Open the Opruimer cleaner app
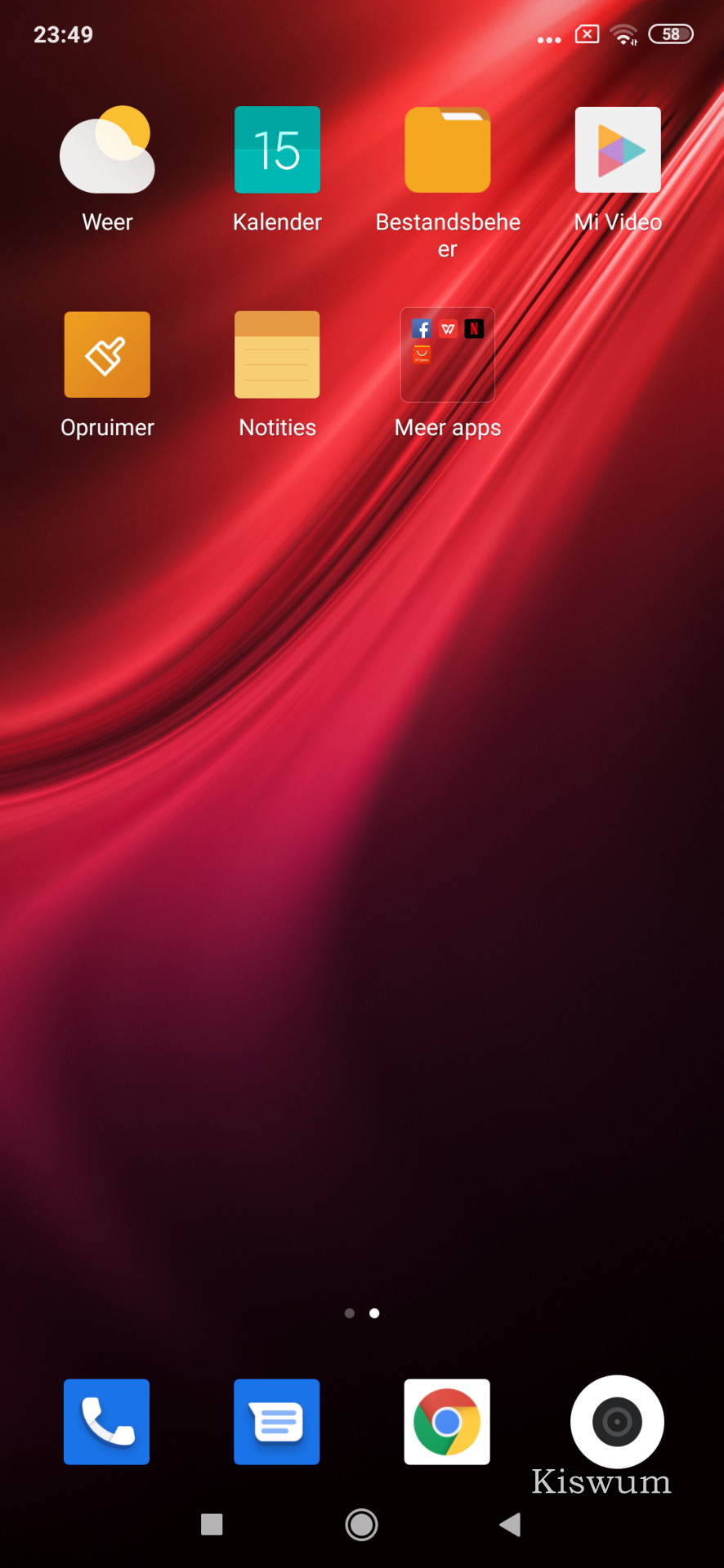This screenshot has width=724, height=1568. click(107, 354)
